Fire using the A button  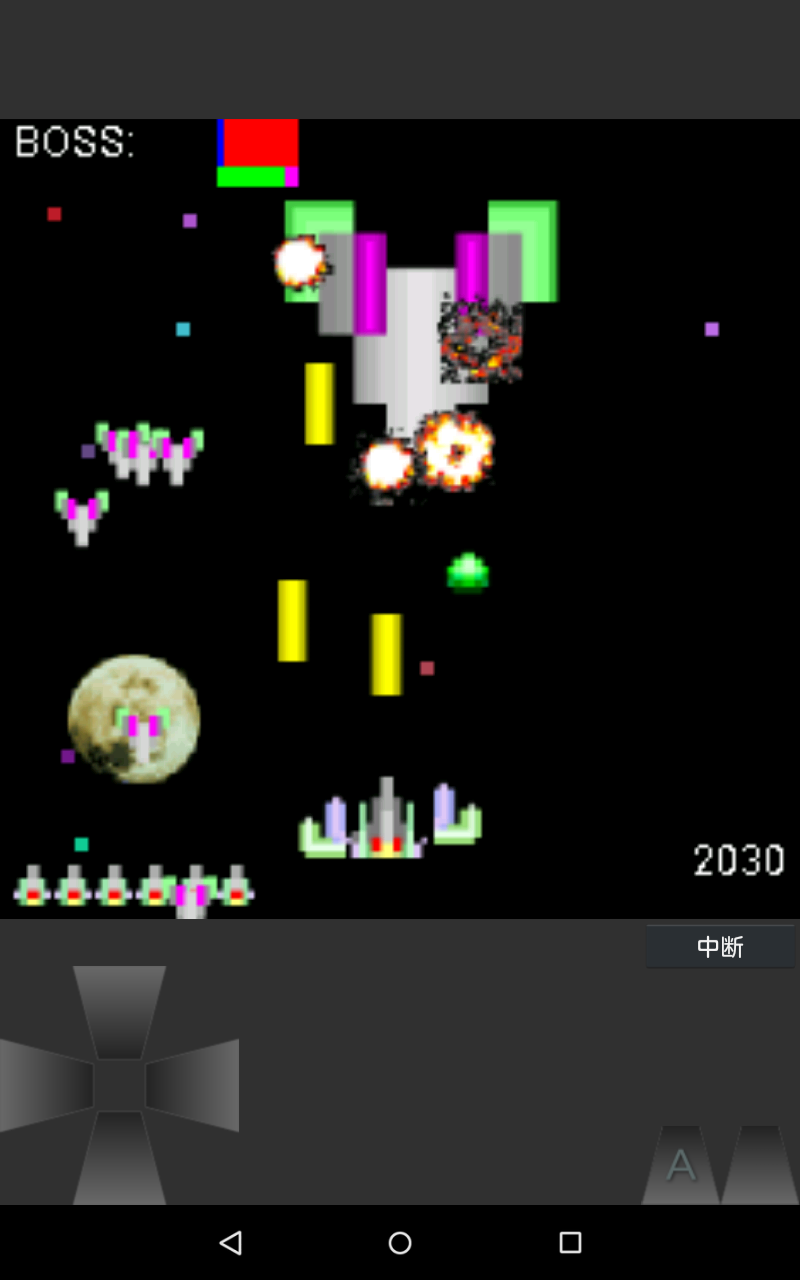680,1164
